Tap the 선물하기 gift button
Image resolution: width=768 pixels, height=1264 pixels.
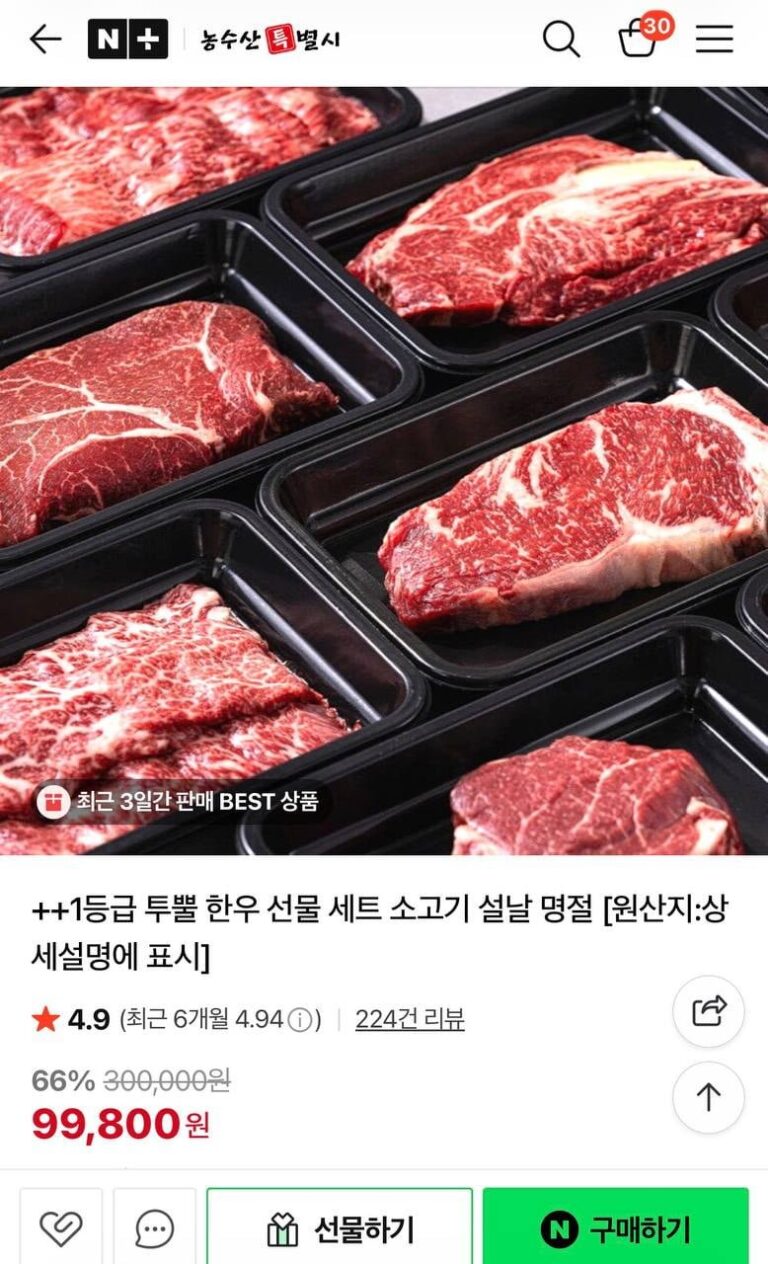click(x=340, y=1228)
